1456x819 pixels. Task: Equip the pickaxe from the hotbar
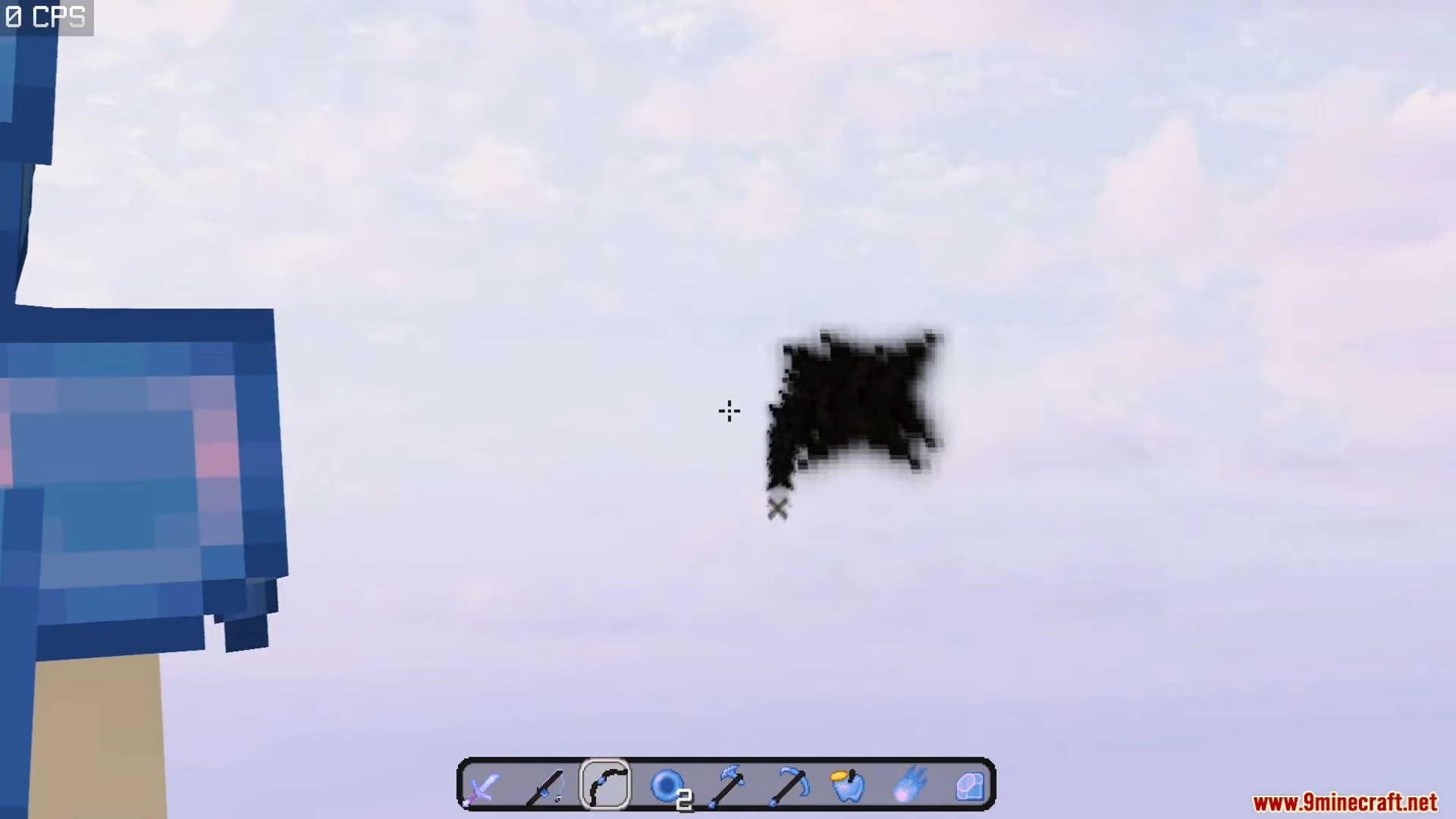[789, 786]
